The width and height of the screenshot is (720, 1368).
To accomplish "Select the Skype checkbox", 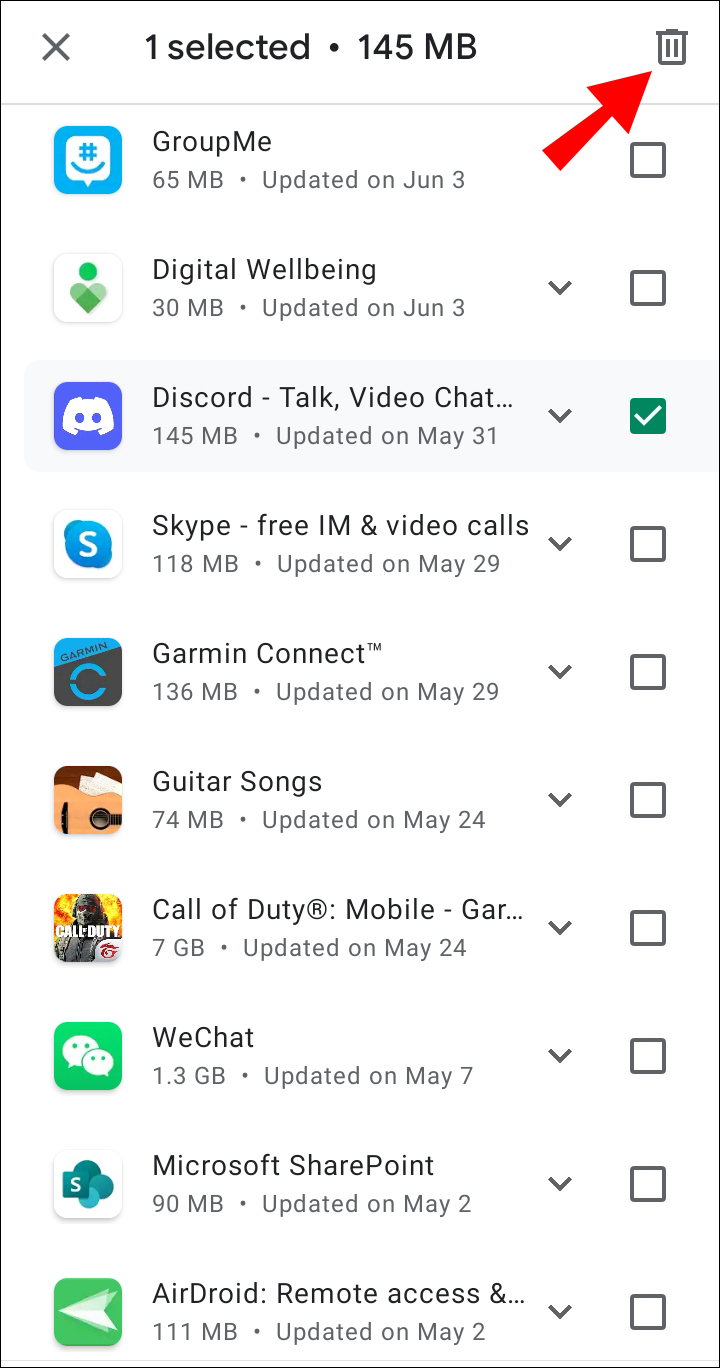I will pos(648,544).
